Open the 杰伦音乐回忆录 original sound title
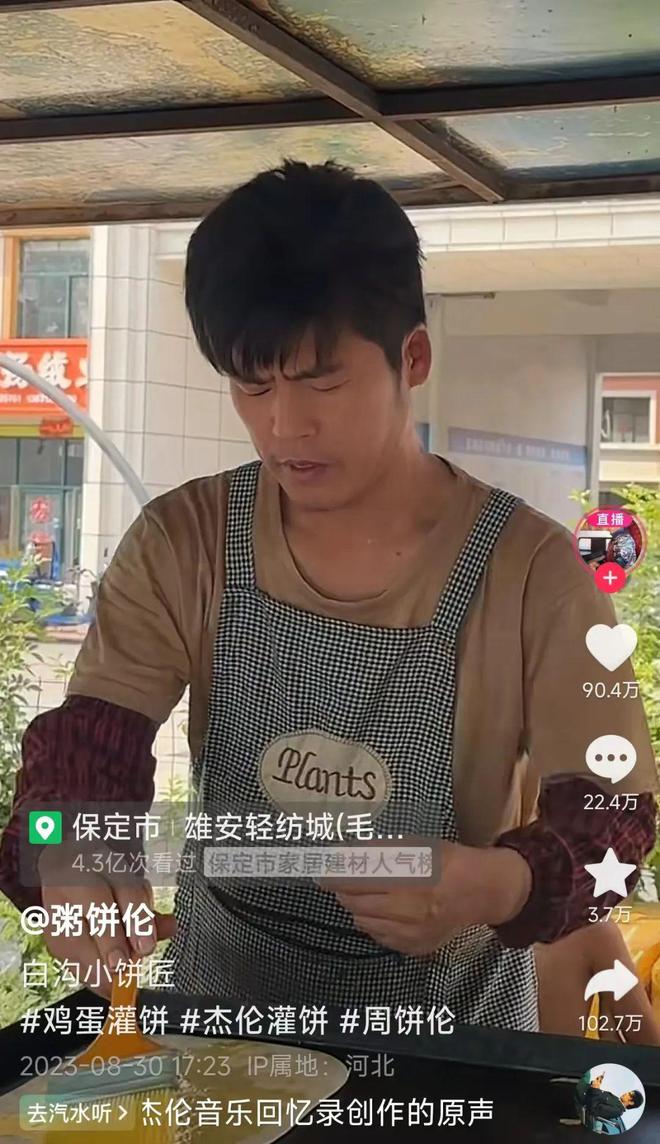 point(318,1112)
